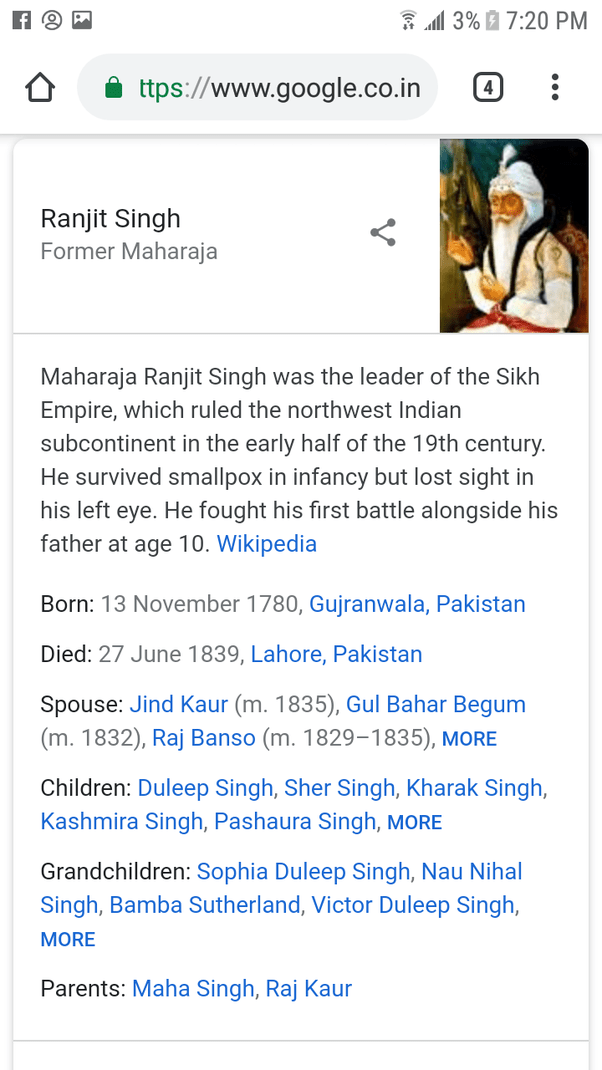602x1070 pixels.
Task: Share the Ranjit Singh knowledge panel
Action: (383, 233)
